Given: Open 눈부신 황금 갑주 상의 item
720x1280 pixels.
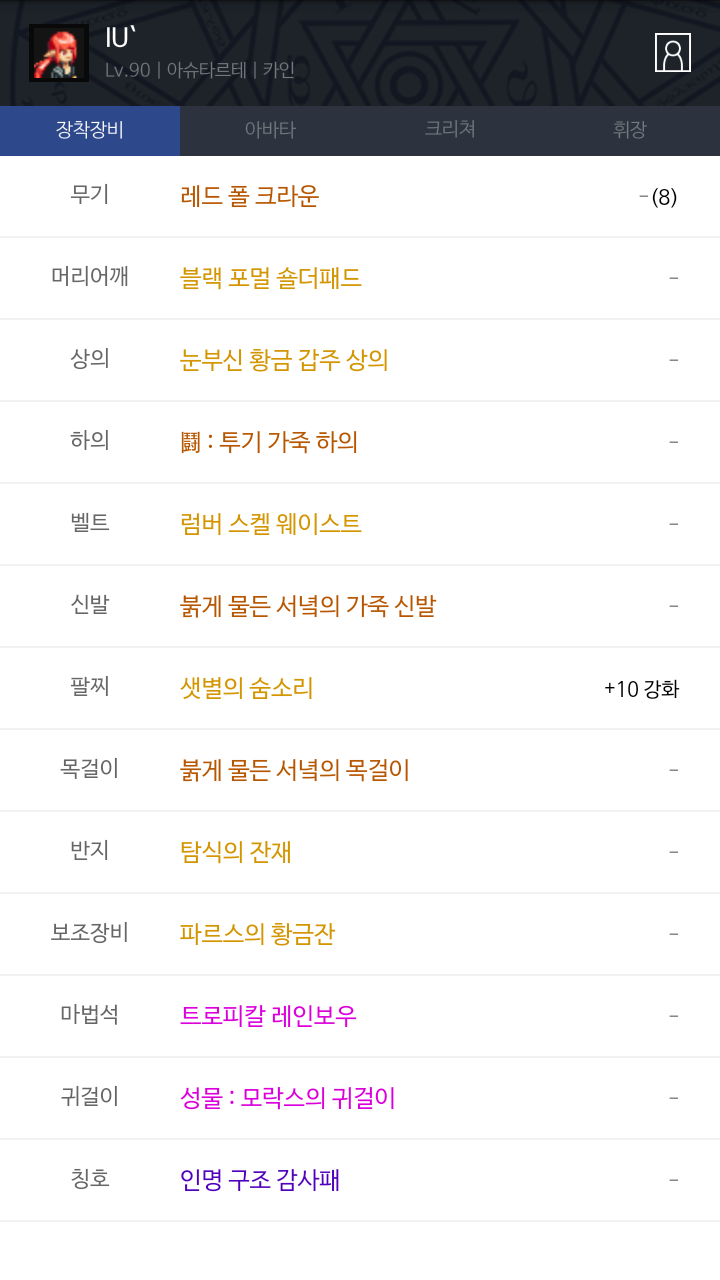Looking at the screenshot, I should click(284, 360).
